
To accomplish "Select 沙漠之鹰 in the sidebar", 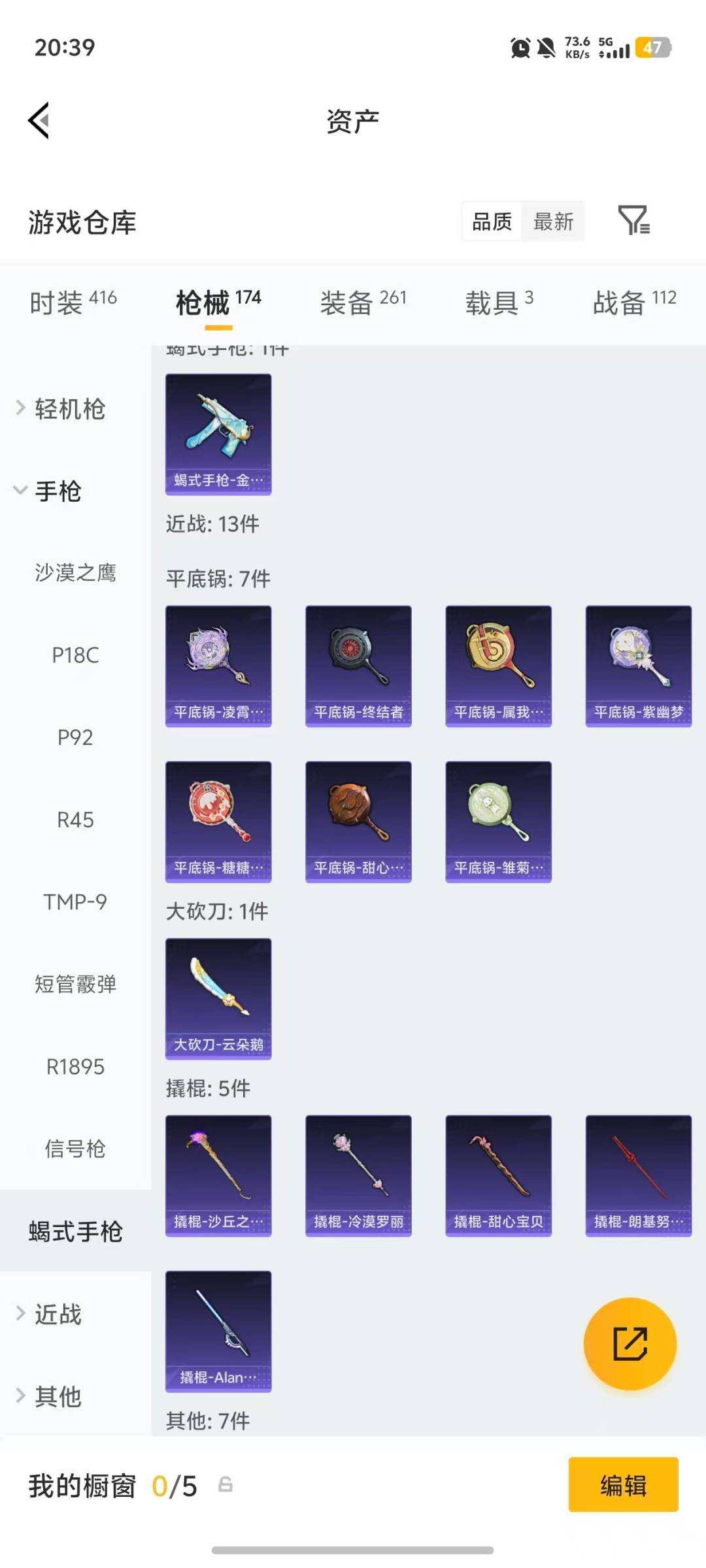I will click(x=75, y=574).
